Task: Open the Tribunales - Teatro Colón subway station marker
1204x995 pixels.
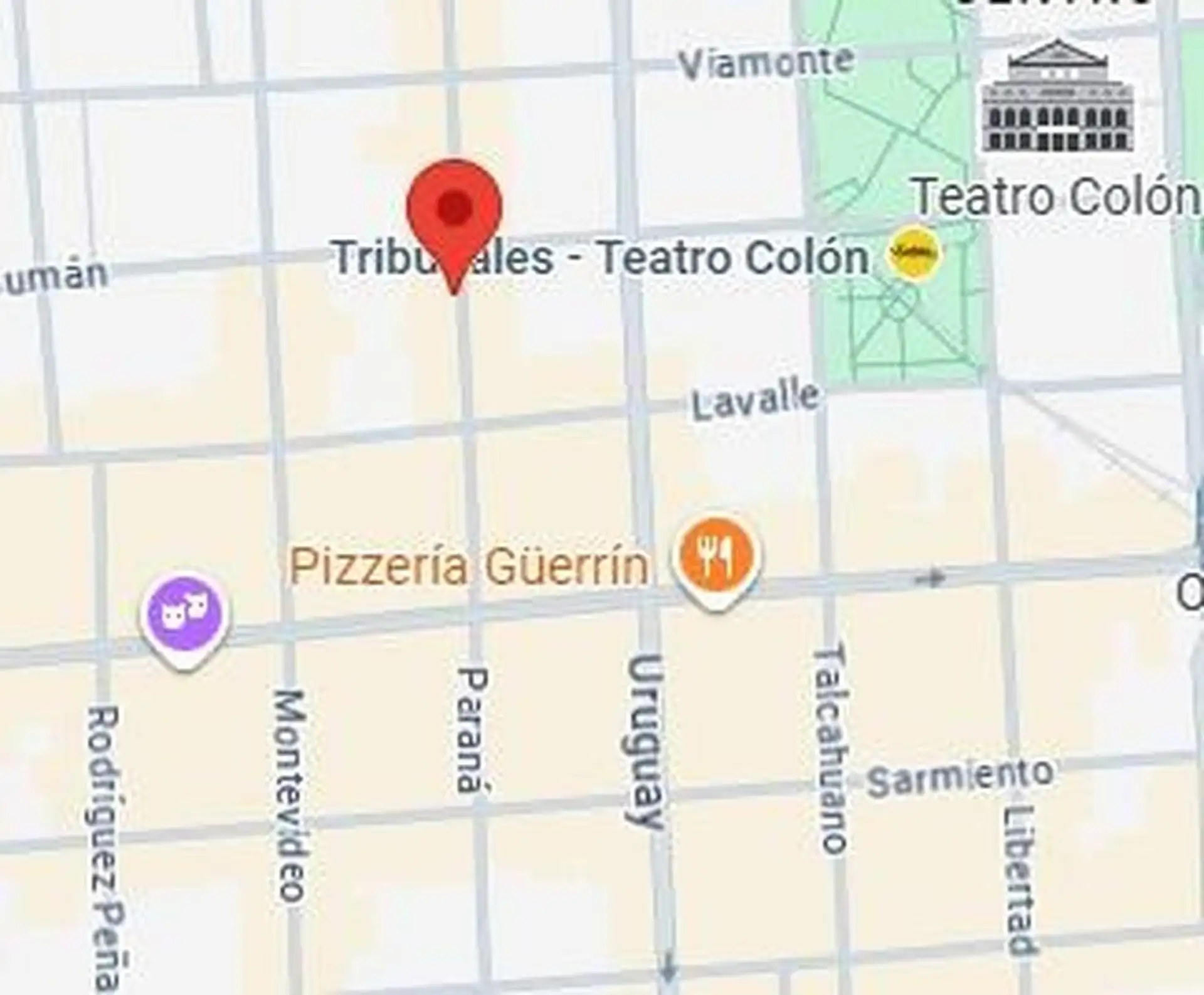Action: (914, 253)
